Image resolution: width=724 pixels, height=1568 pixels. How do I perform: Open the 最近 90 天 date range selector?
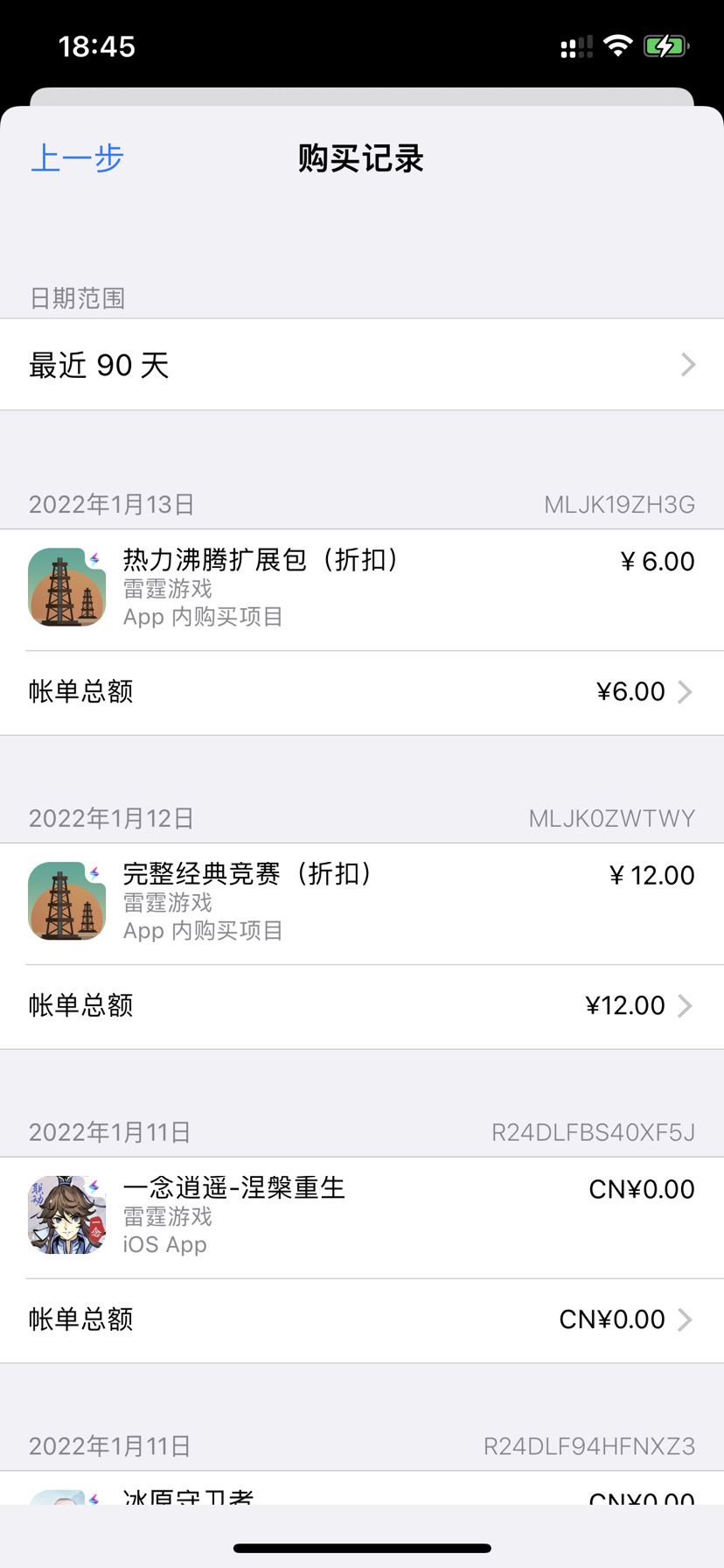[x=362, y=365]
